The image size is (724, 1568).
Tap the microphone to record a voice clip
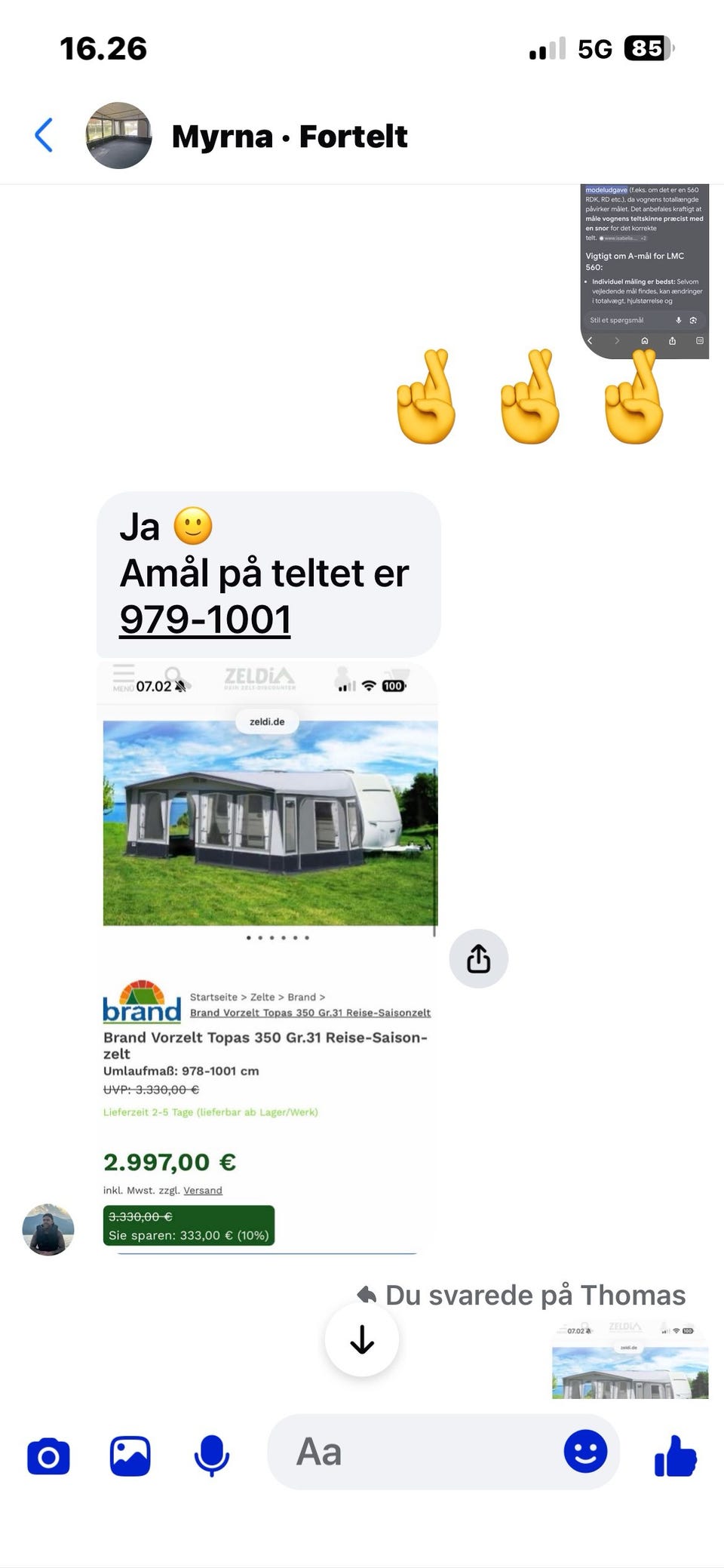pos(211,1453)
